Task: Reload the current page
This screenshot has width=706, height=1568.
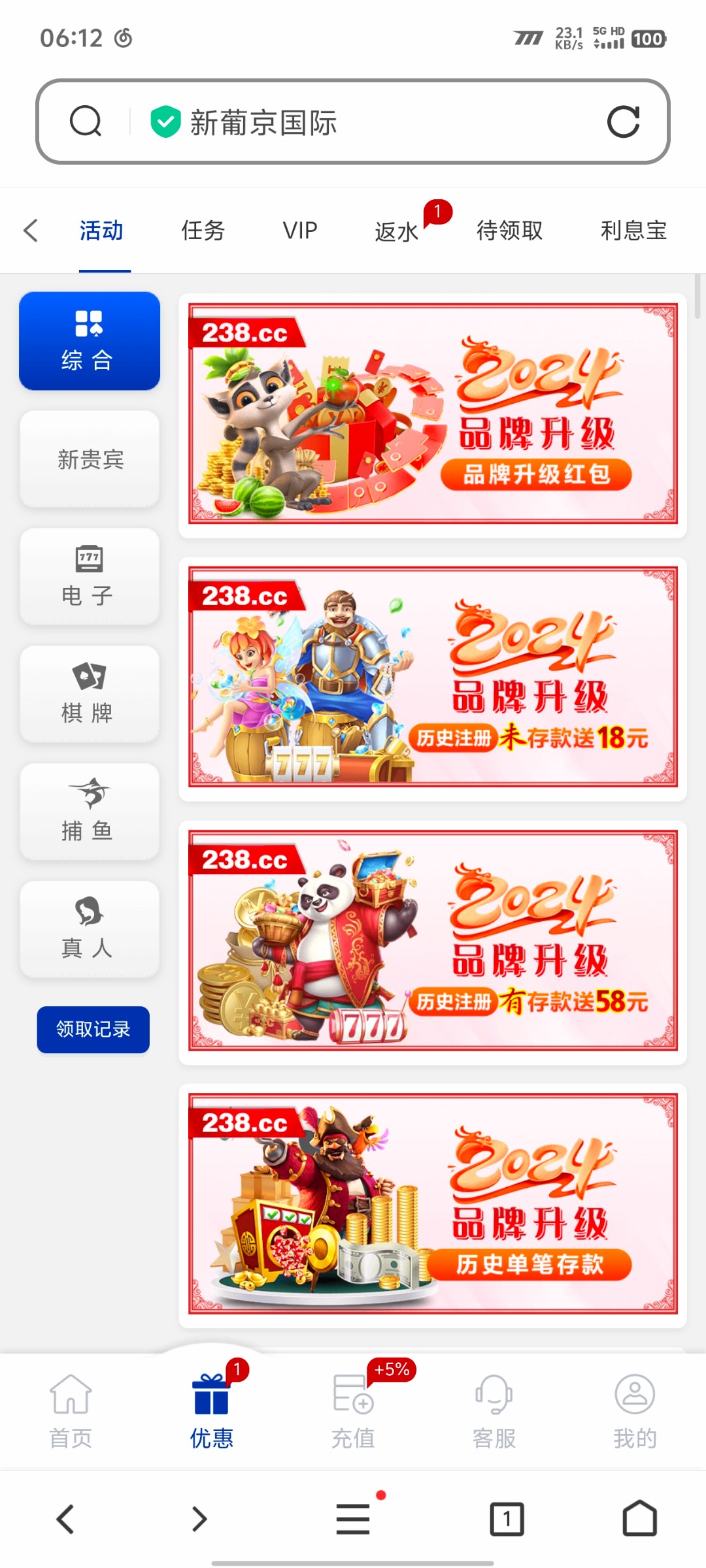Action: [x=623, y=122]
